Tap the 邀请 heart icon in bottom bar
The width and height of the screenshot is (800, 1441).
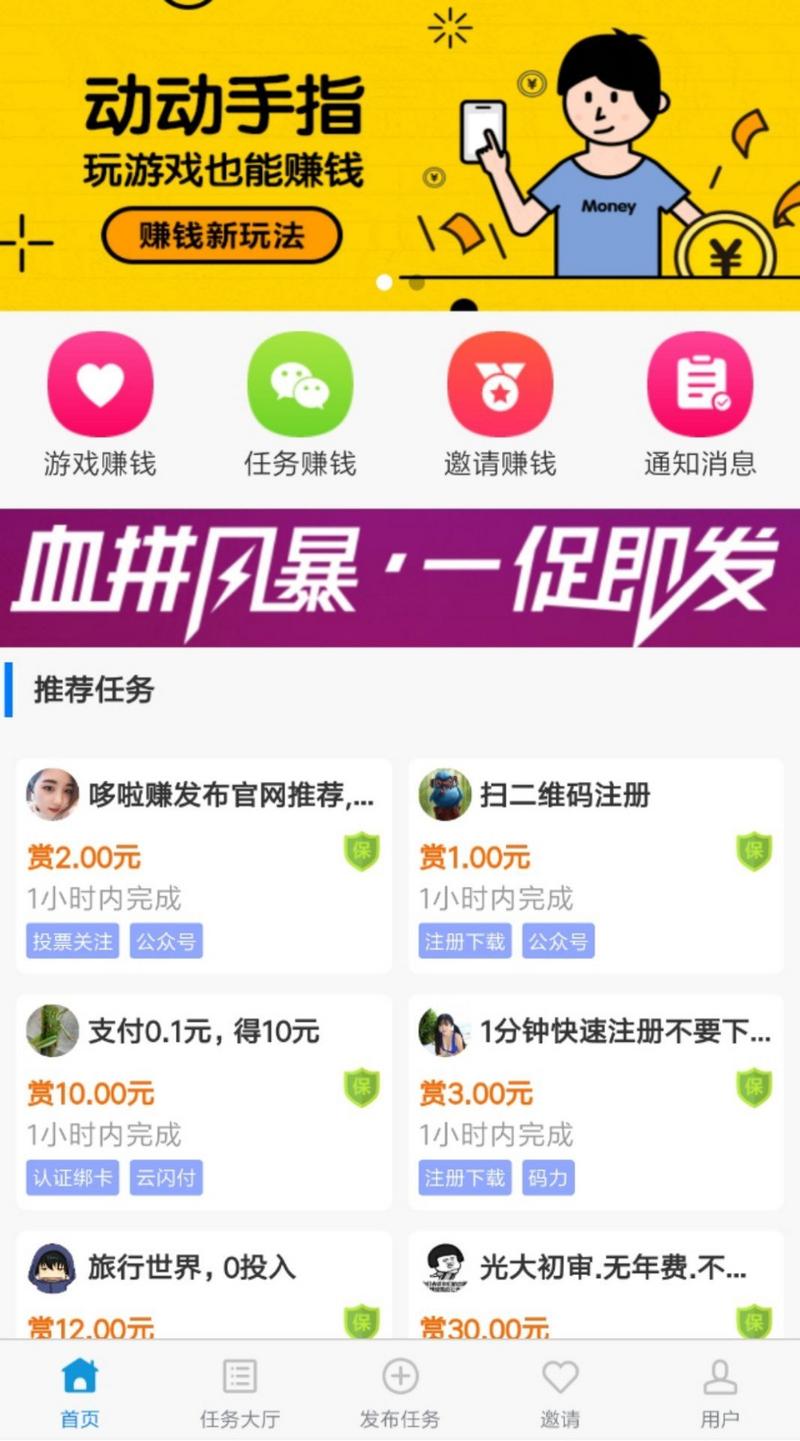(x=560, y=1378)
